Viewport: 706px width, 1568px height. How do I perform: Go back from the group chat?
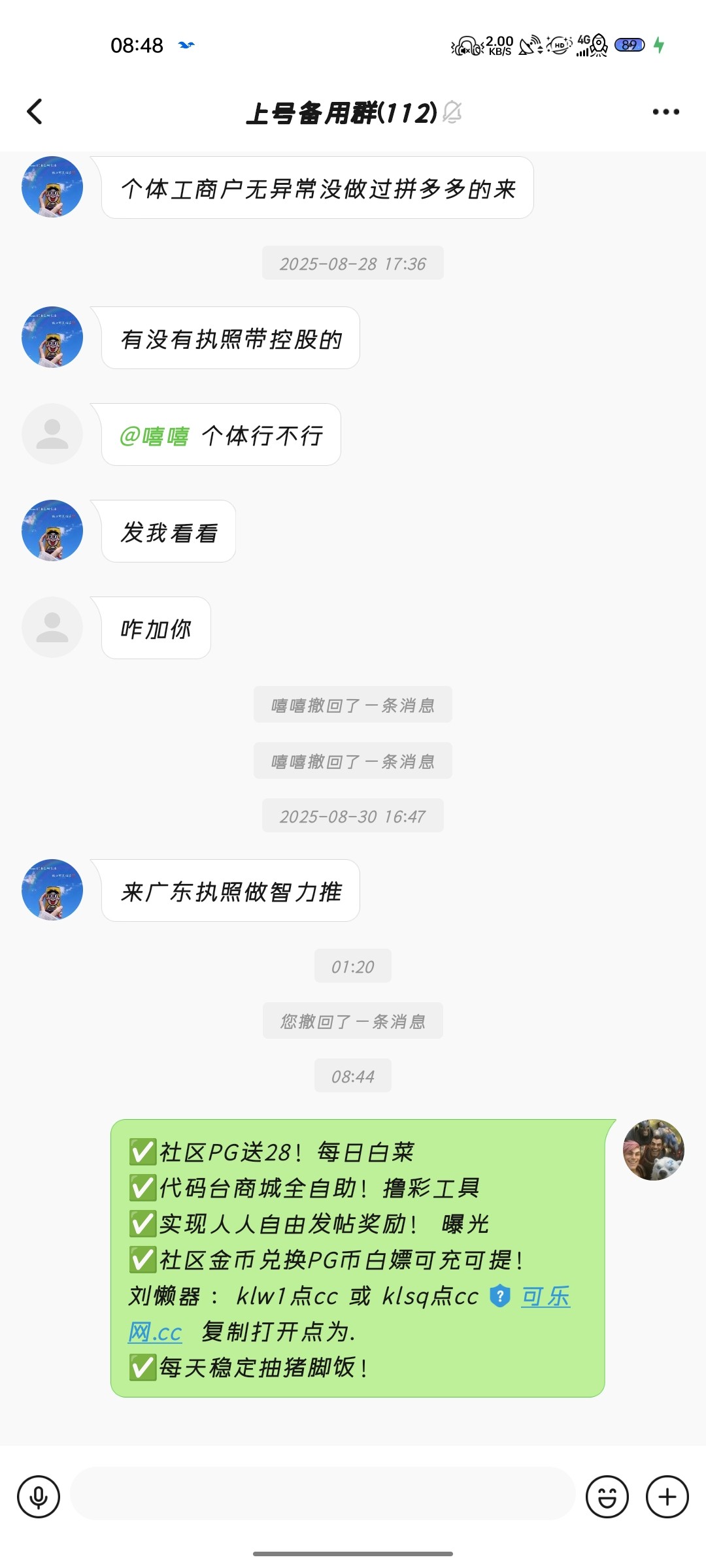point(35,112)
